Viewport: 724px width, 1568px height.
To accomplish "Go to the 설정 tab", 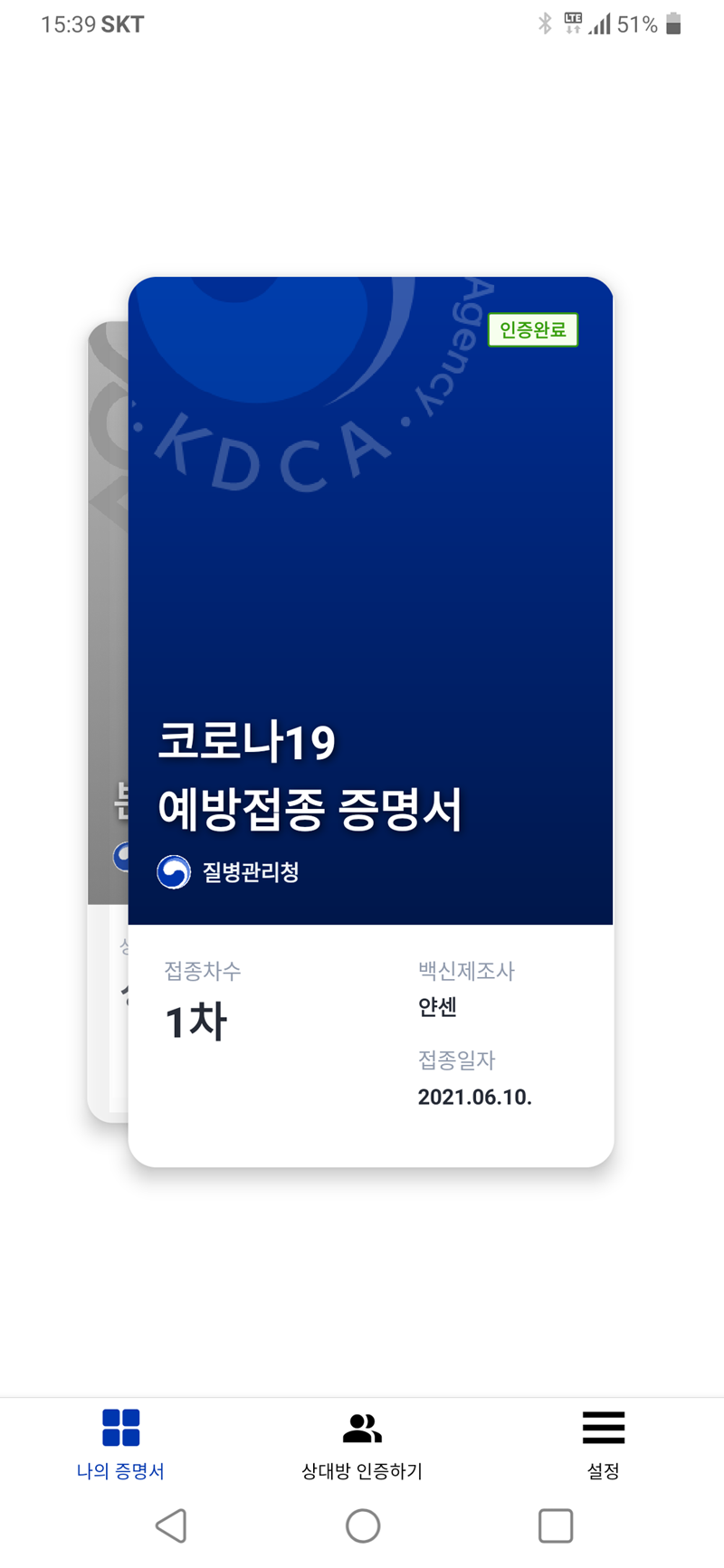I will coord(604,1444).
